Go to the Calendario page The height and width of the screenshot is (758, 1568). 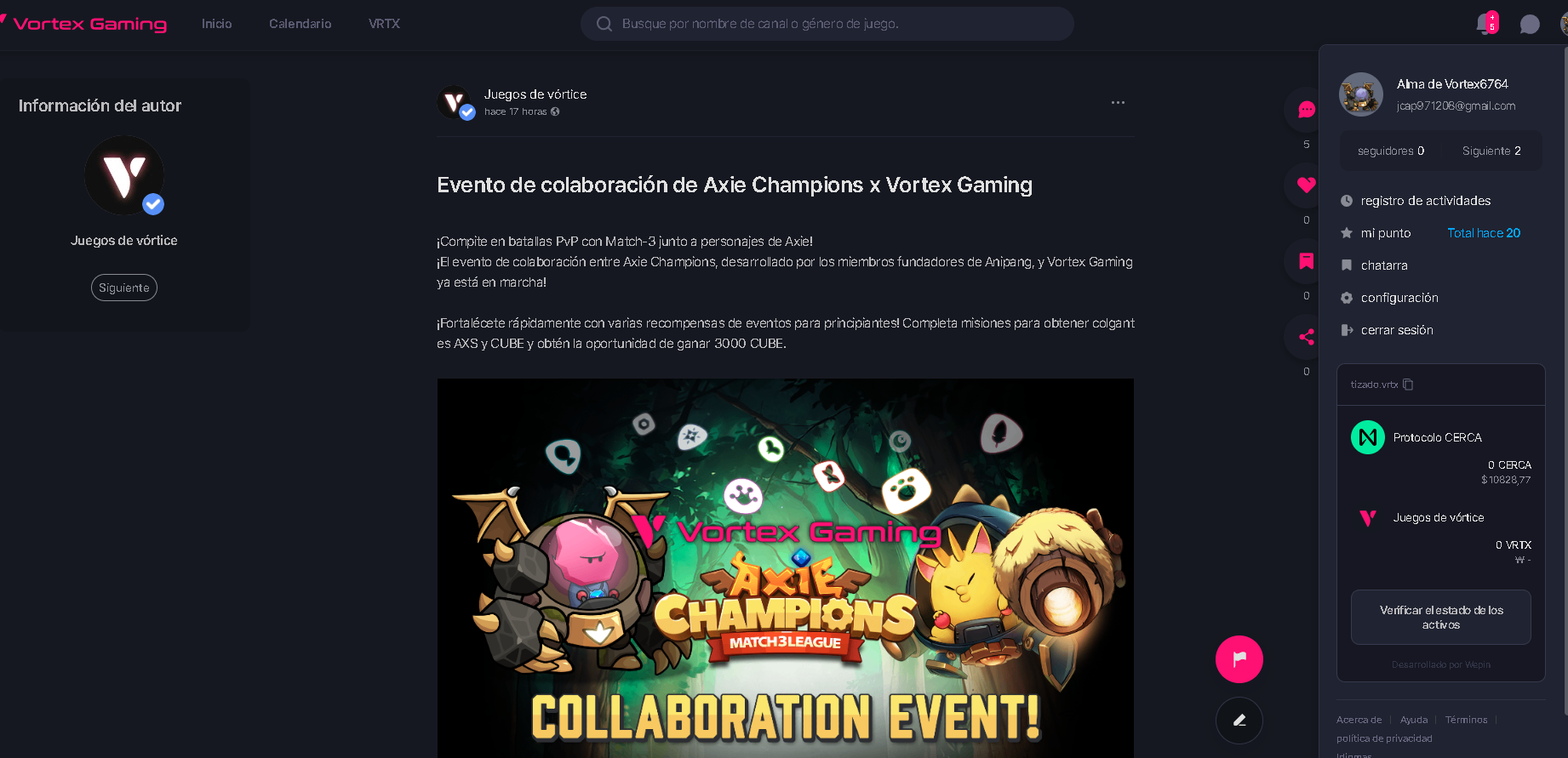(x=300, y=24)
